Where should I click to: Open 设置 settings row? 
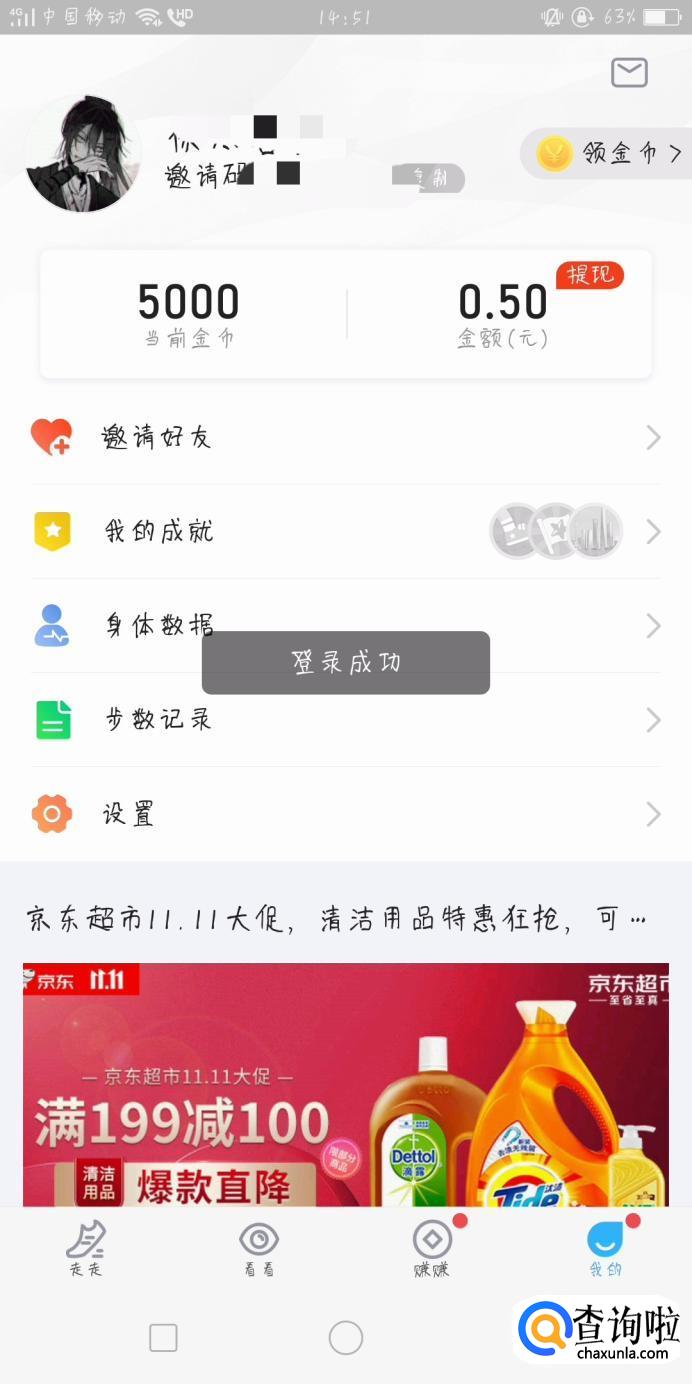346,814
